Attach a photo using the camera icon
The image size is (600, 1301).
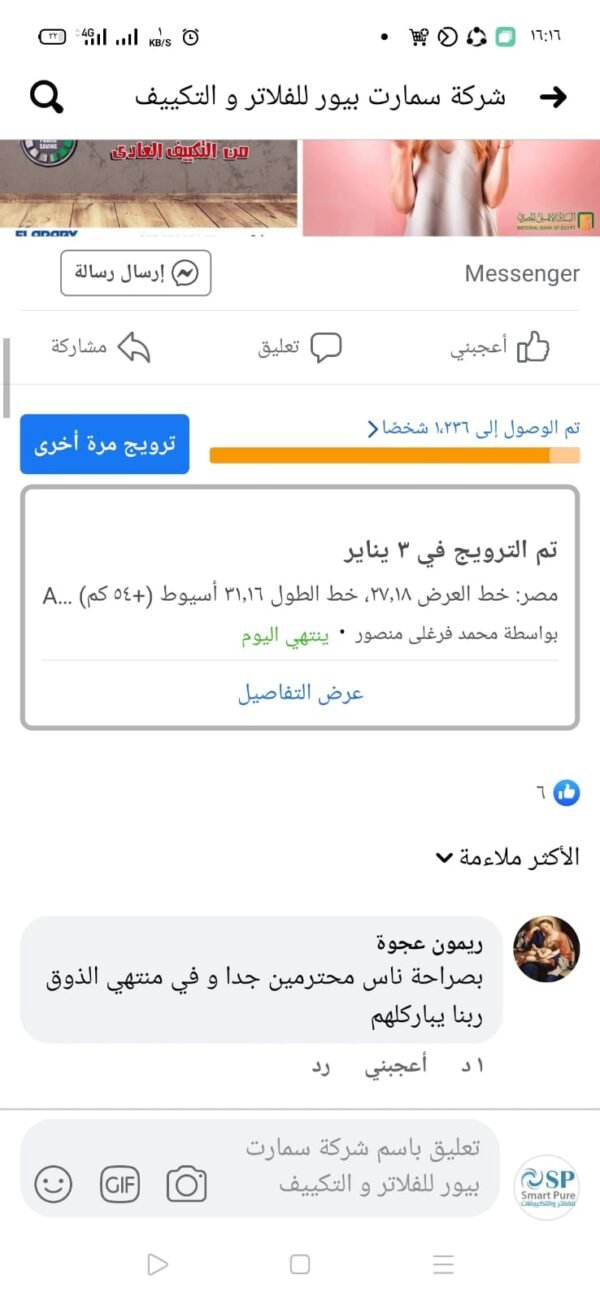click(186, 1185)
